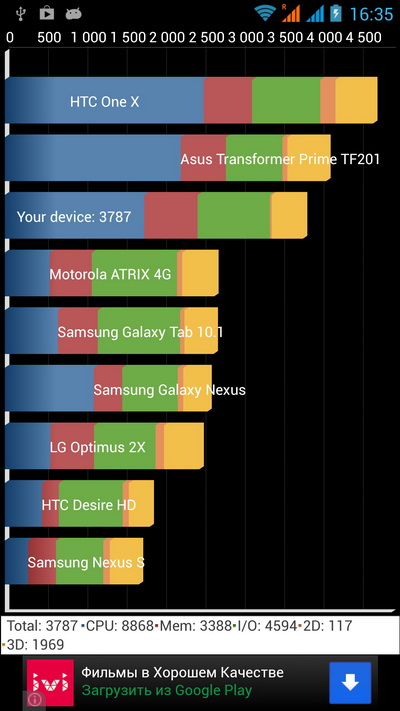Open the ad info icon
Viewport: 400px width, 711px height.
(x=34, y=701)
